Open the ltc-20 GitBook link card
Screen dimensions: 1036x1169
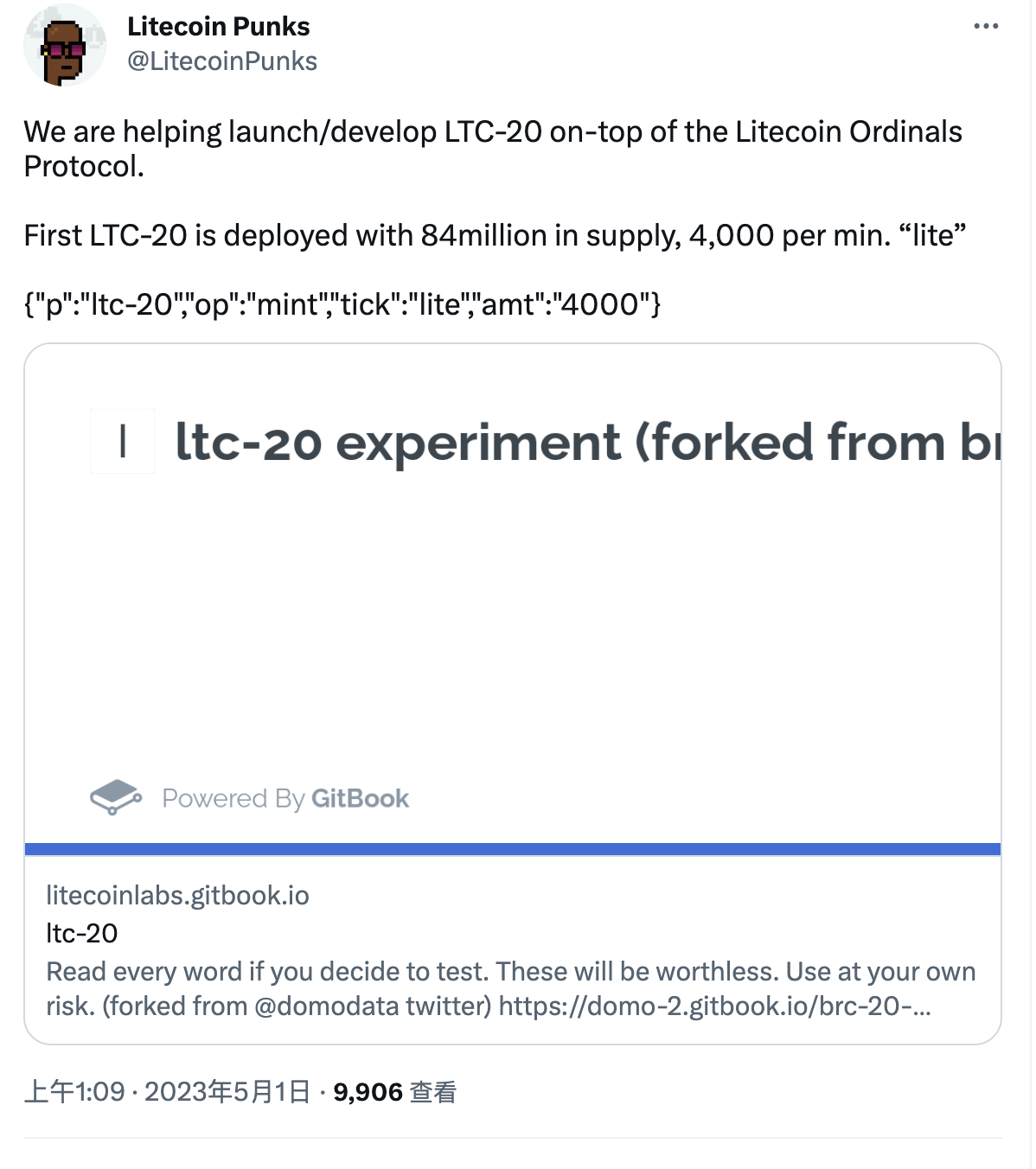pyautogui.click(x=512, y=692)
